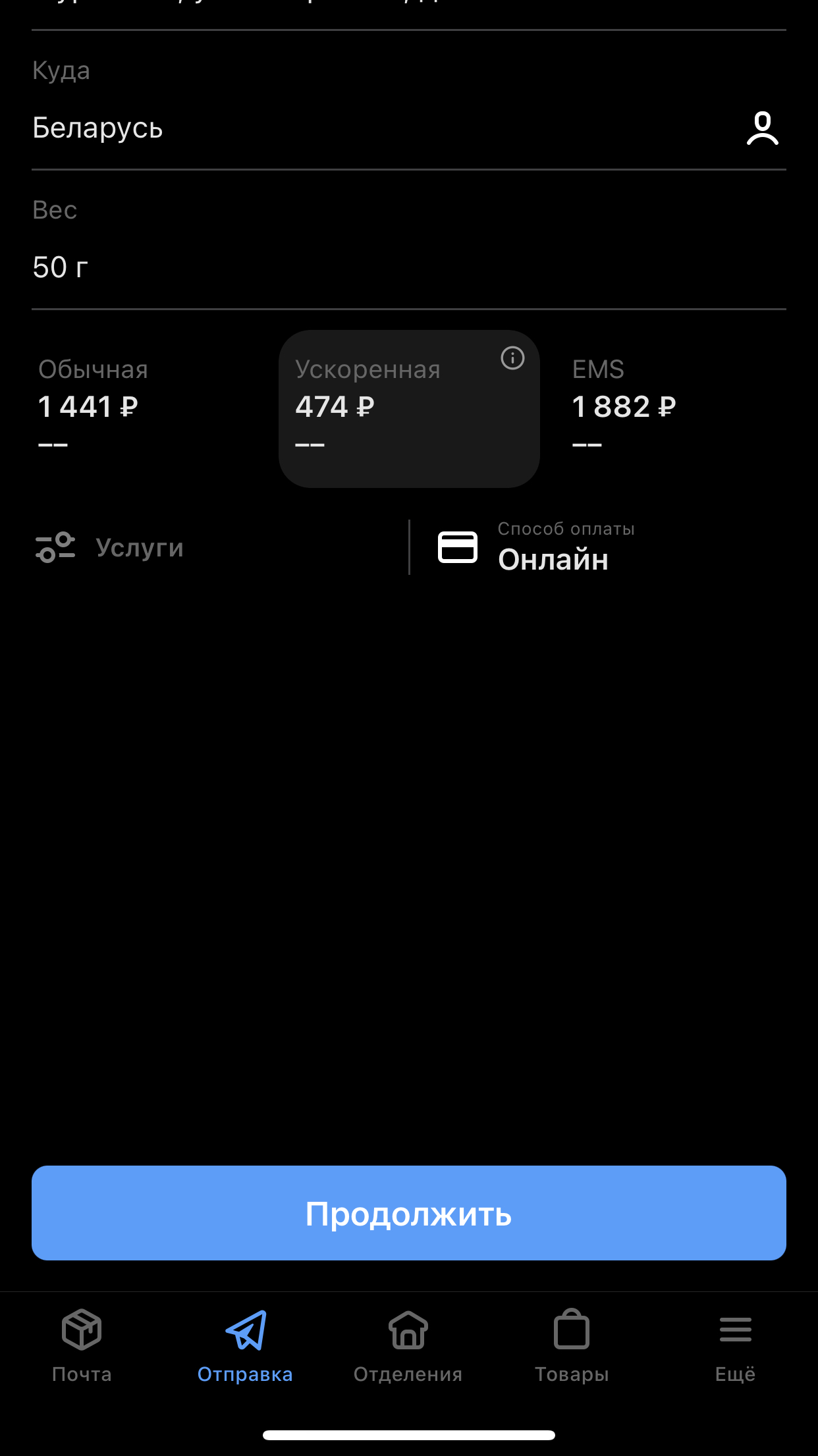
Task: Tap the Продолжить button
Action: pyautogui.click(x=409, y=1213)
